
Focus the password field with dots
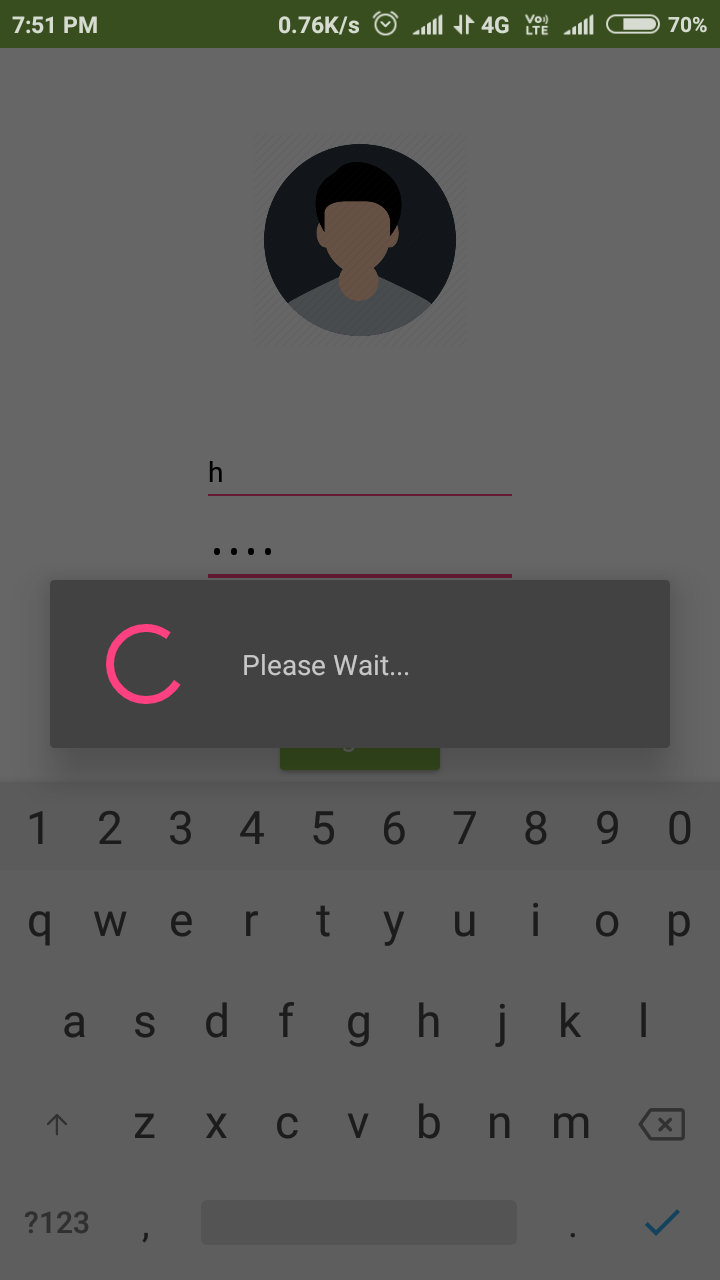pyautogui.click(x=360, y=551)
